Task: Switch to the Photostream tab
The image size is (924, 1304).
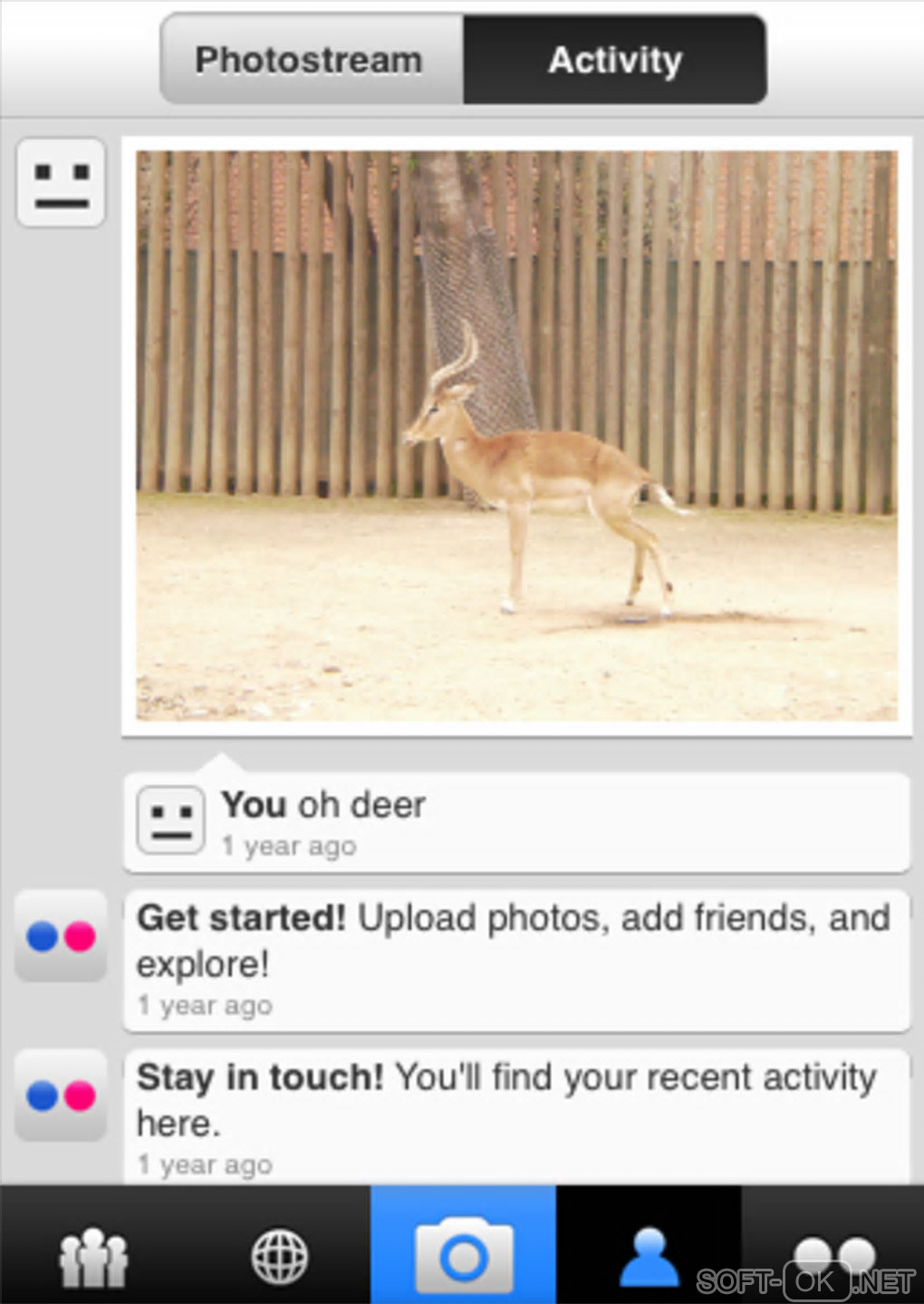Action: 310,60
